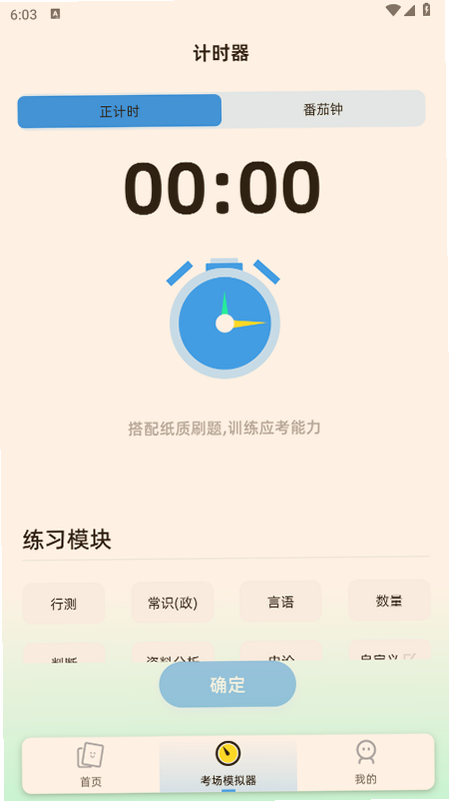Switch to the 番茄钟 tab
The width and height of the screenshot is (449, 801).
click(x=323, y=109)
